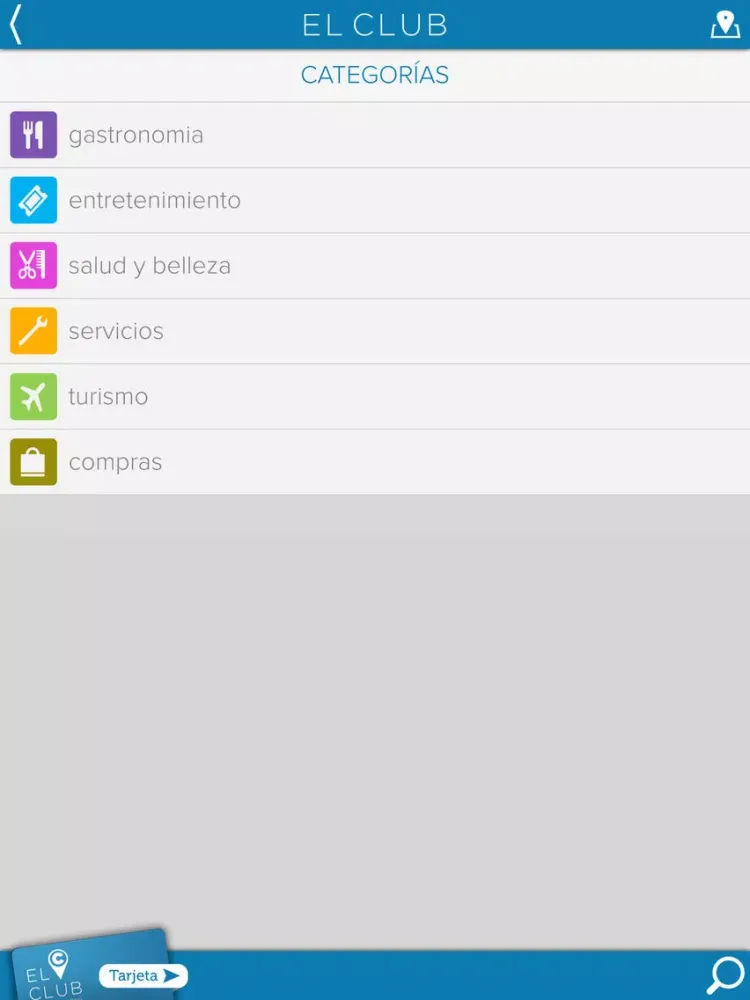Click the CATEGORÍAS header

coord(375,74)
